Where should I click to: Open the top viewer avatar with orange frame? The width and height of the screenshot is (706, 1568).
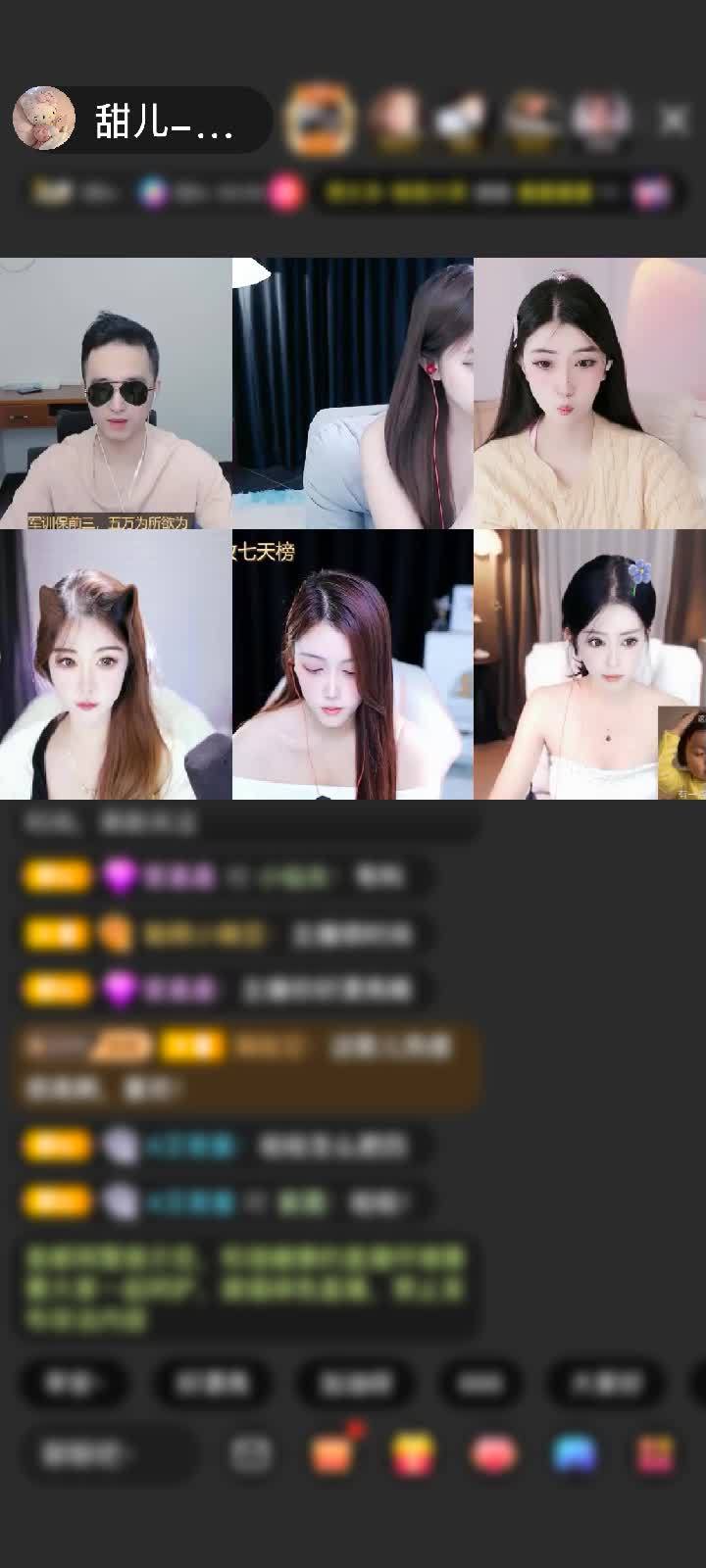point(320,120)
